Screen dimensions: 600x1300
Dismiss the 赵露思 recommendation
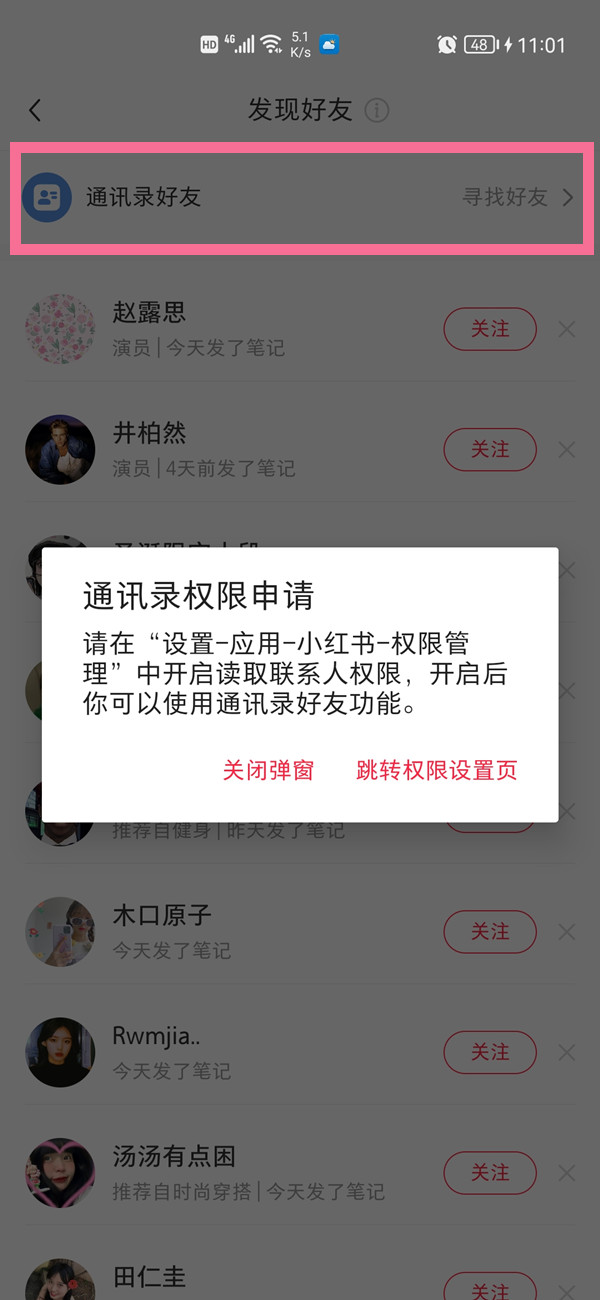coord(567,329)
